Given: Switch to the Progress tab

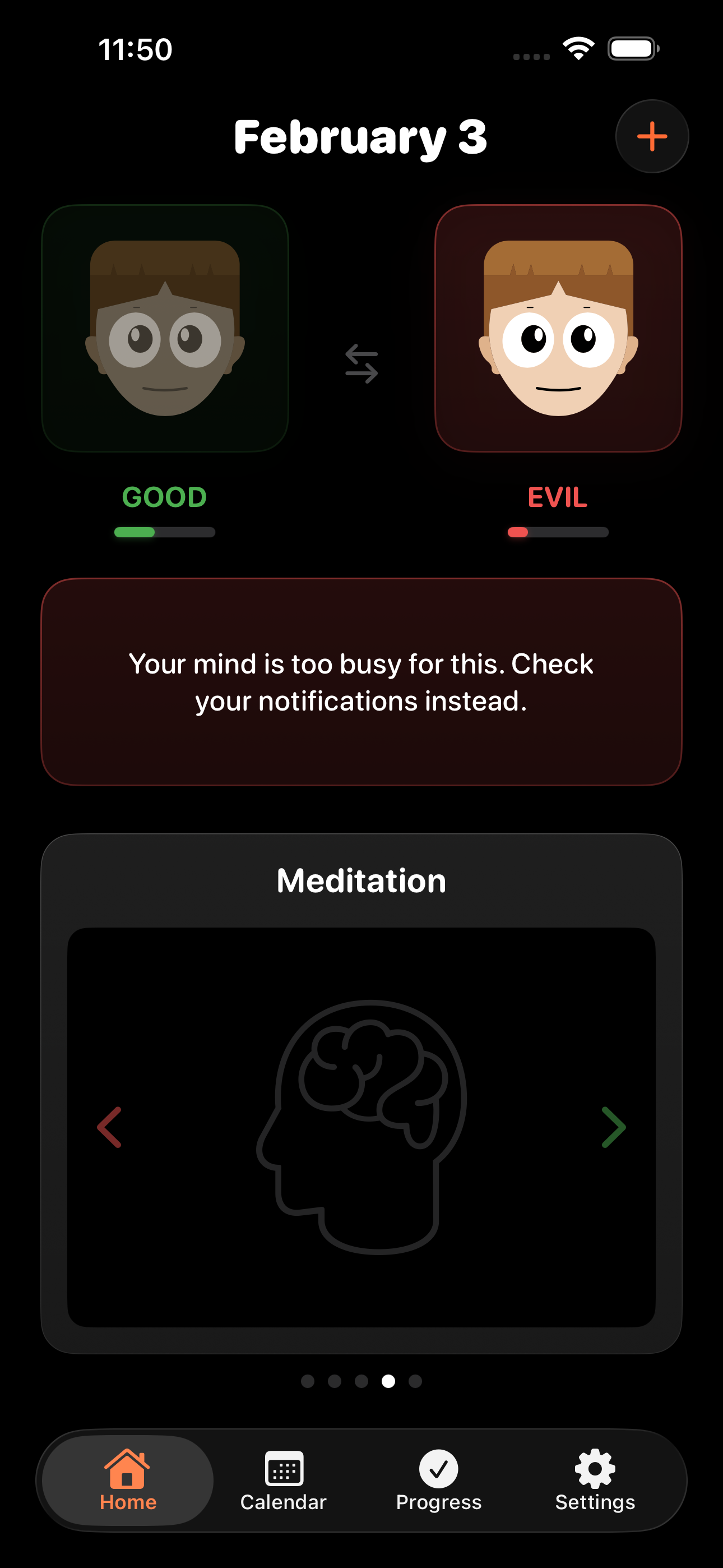Looking at the screenshot, I should pos(439,1481).
